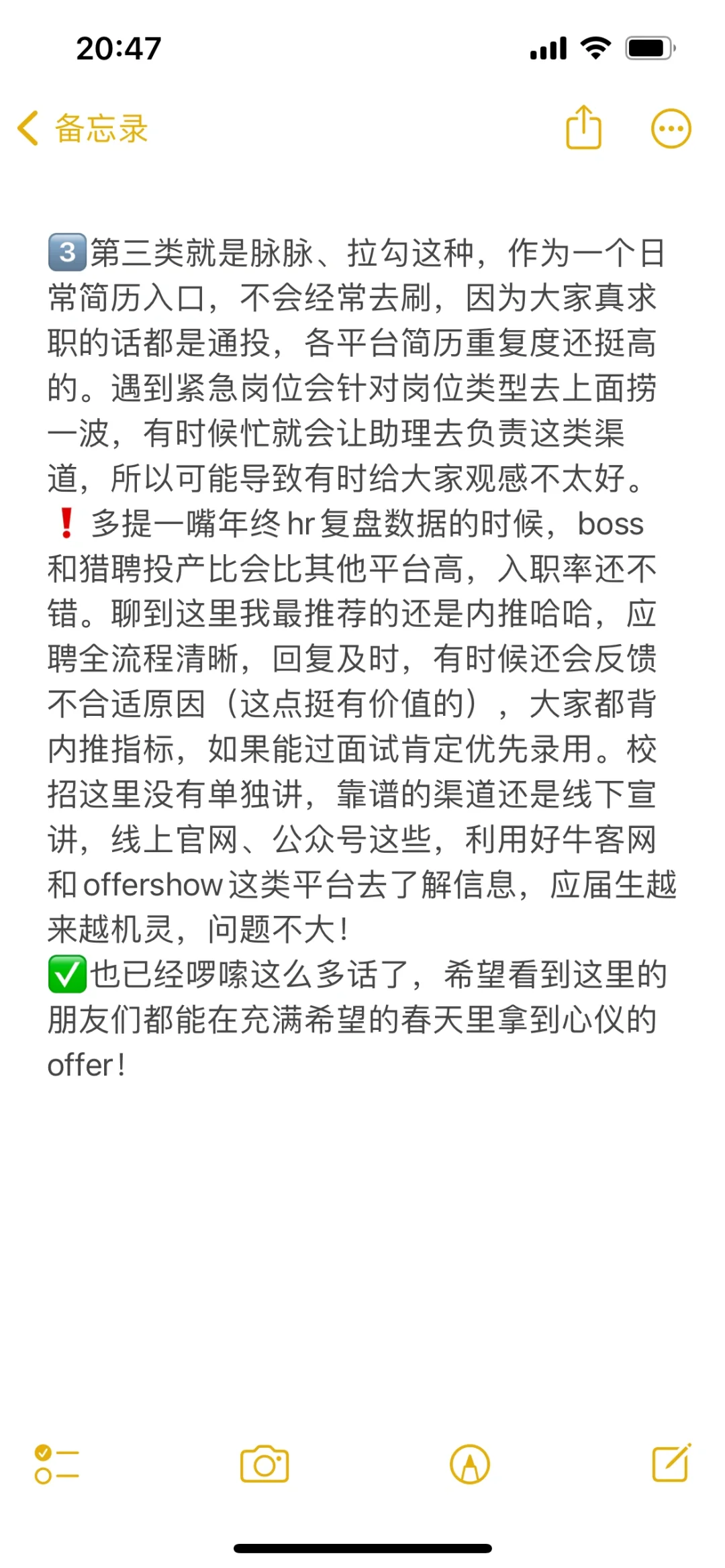Add a checklist to the note
725x1568 pixels.
coord(56,1464)
